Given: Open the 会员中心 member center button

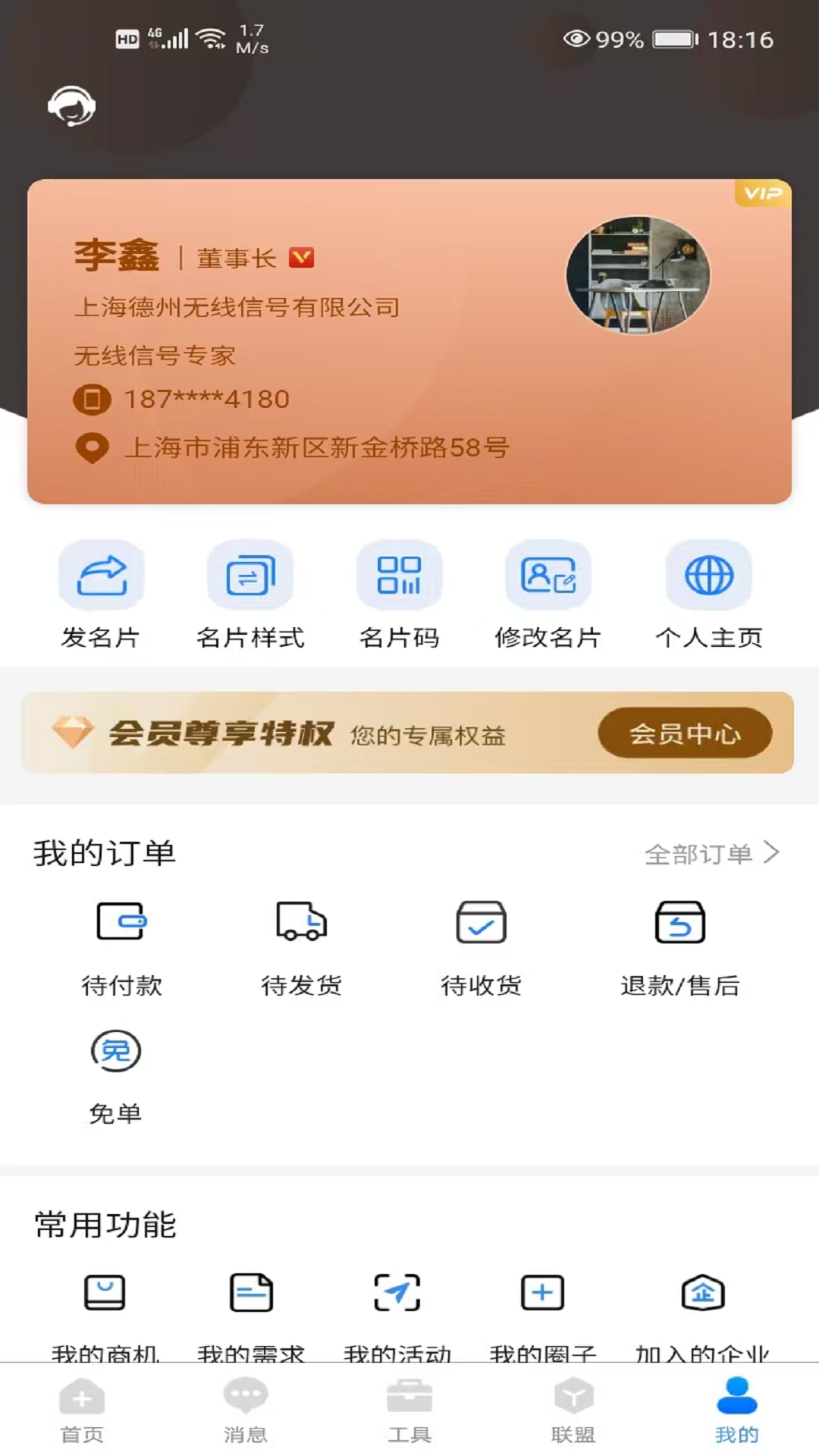Looking at the screenshot, I should (x=684, y=733).
